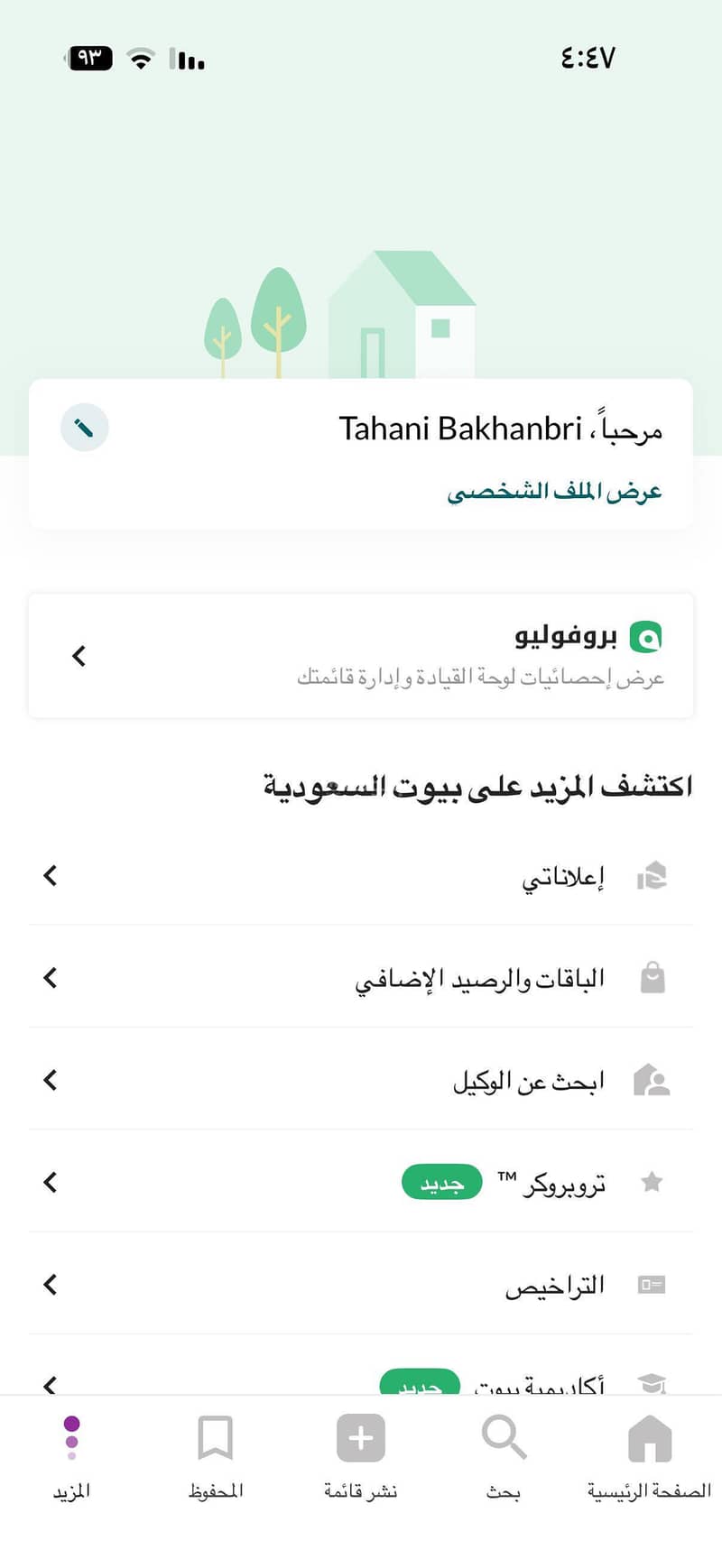
Task: Switch to the بحث tab
Action: (x=504, y=1454)
